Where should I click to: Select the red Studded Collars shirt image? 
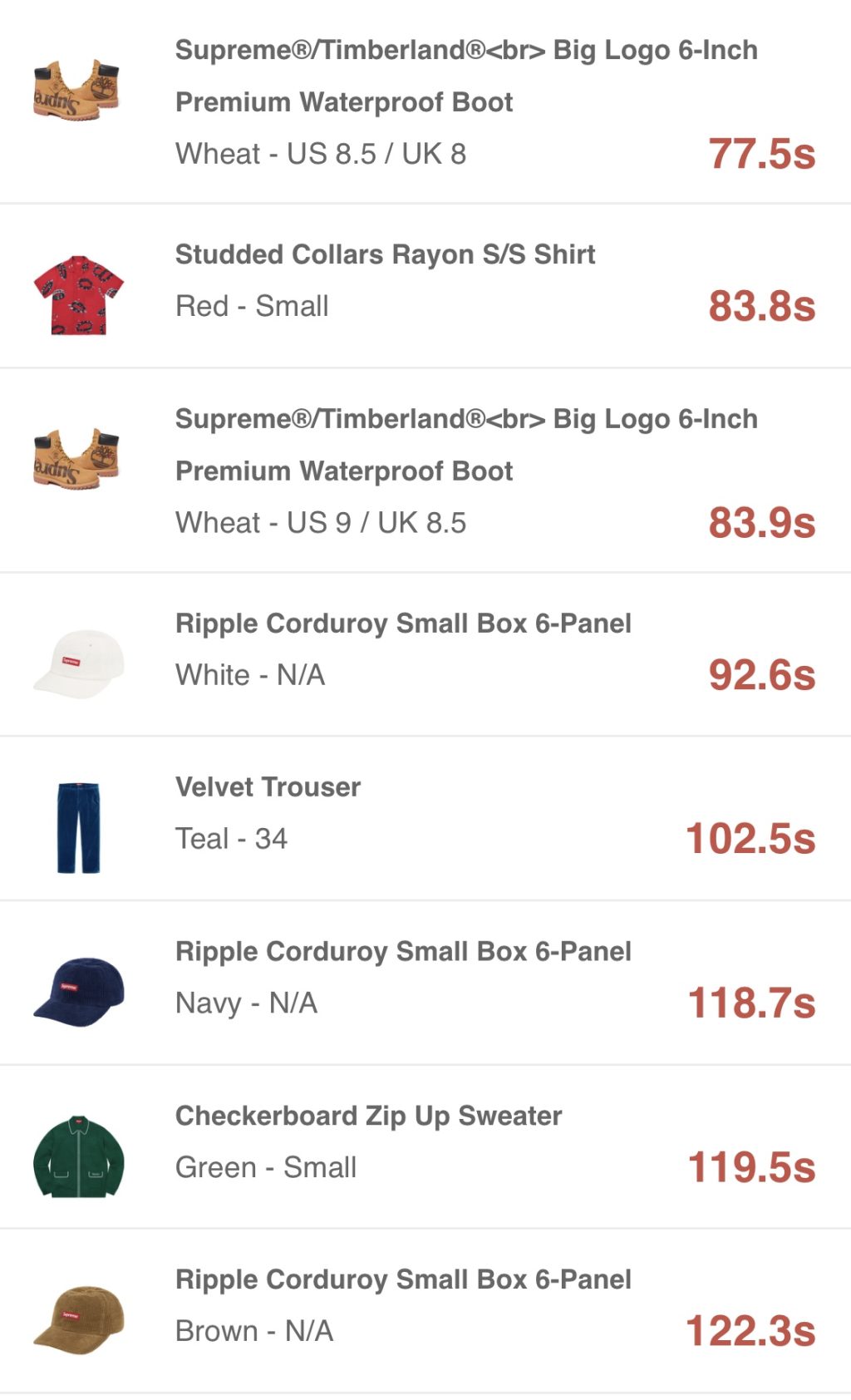(79, 295)
